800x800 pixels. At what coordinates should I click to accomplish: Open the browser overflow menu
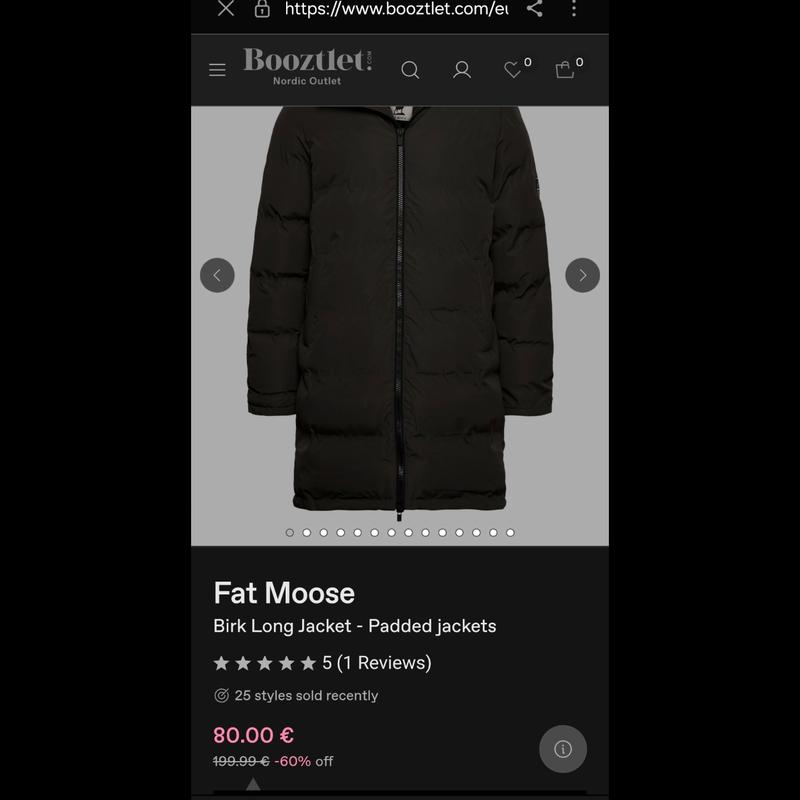coord(574,9)
